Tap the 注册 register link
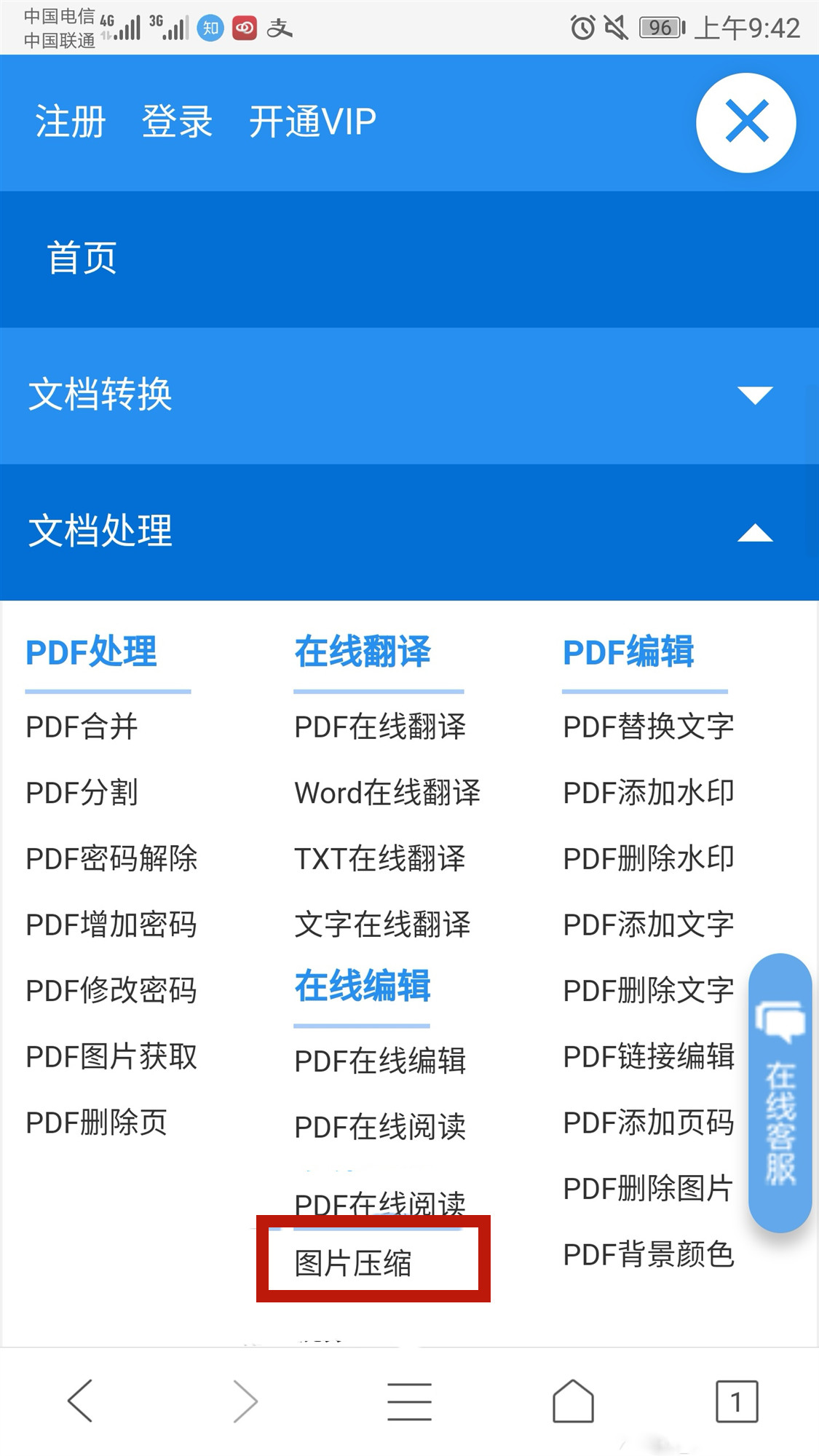The height and width of the screenshot is (1456, 819). coord(71,122)
